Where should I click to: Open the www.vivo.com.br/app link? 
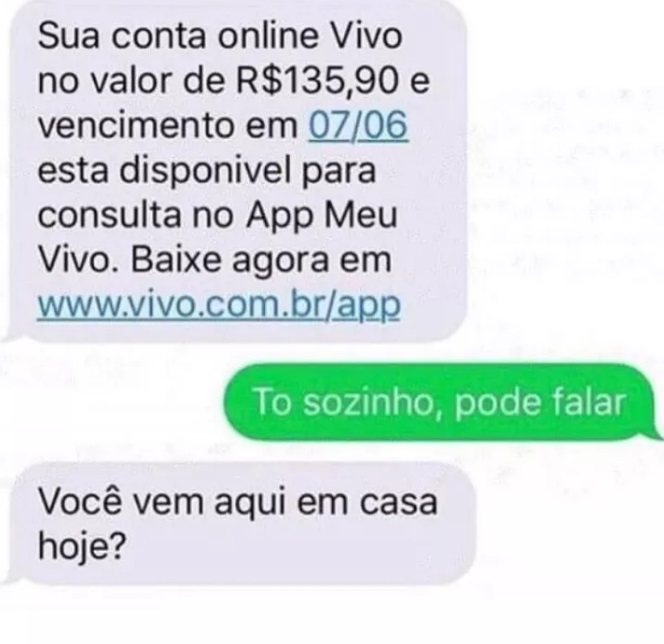tap(218, 304)
